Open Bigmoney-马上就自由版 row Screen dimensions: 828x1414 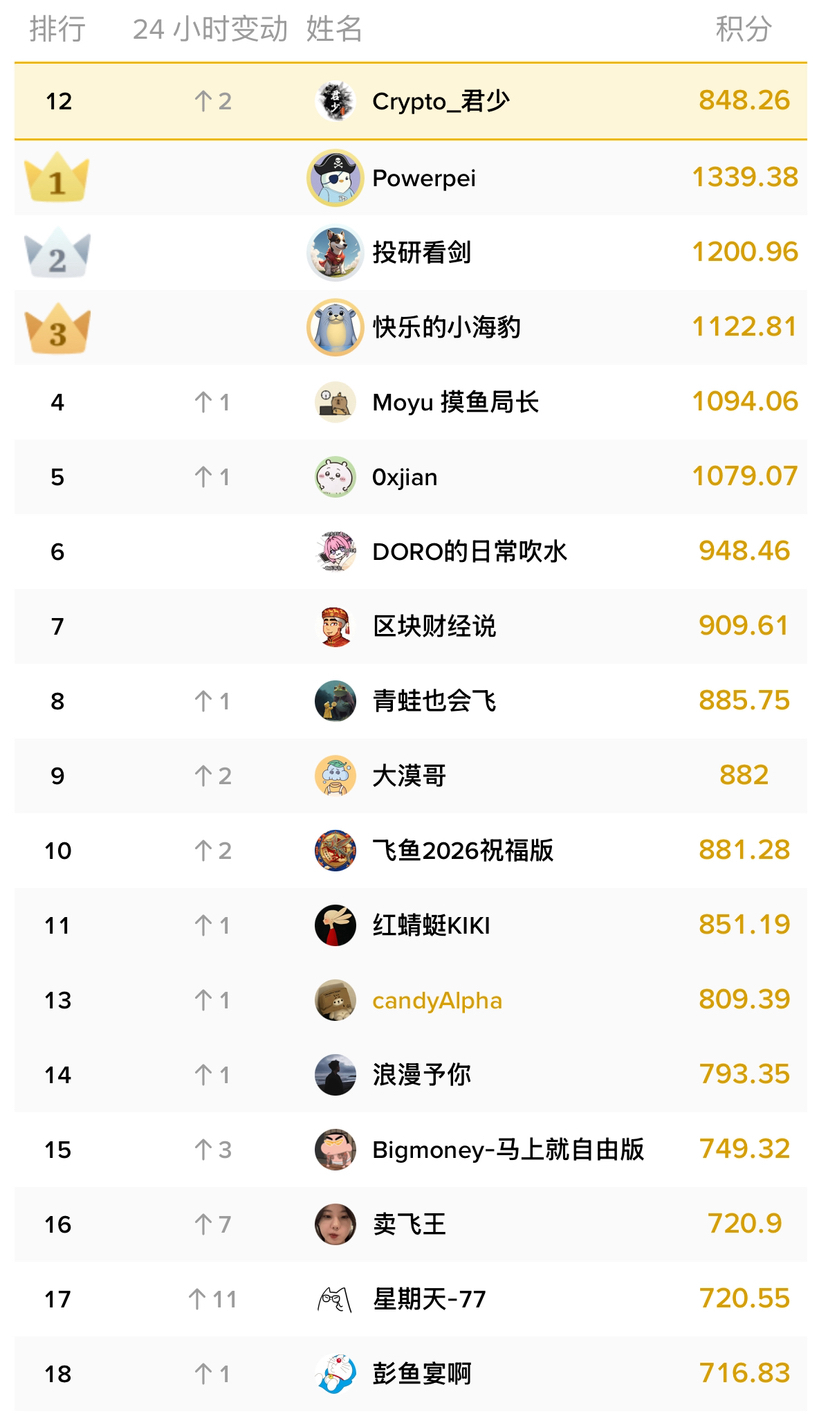tap(507, 1150)
